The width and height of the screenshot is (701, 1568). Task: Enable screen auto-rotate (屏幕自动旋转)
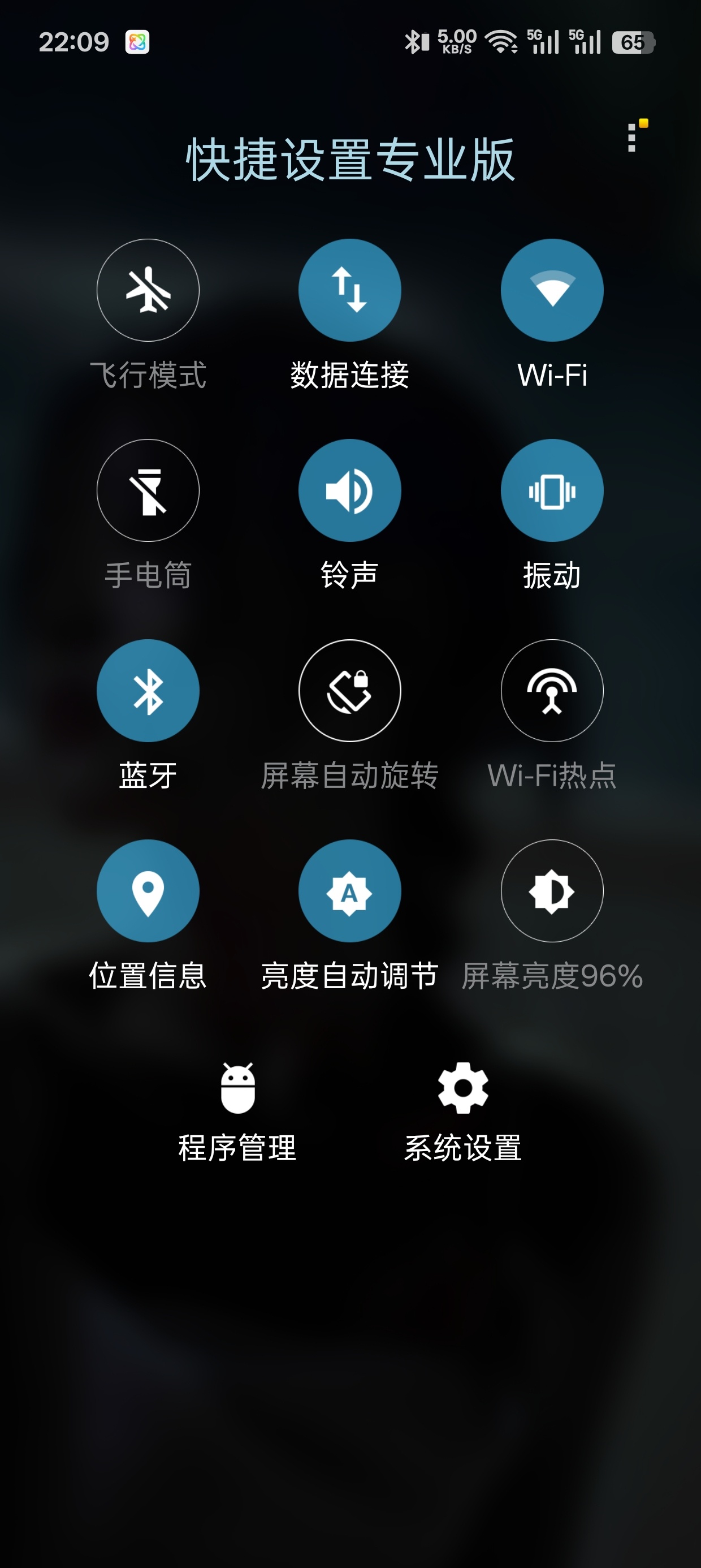coord(350,690)
